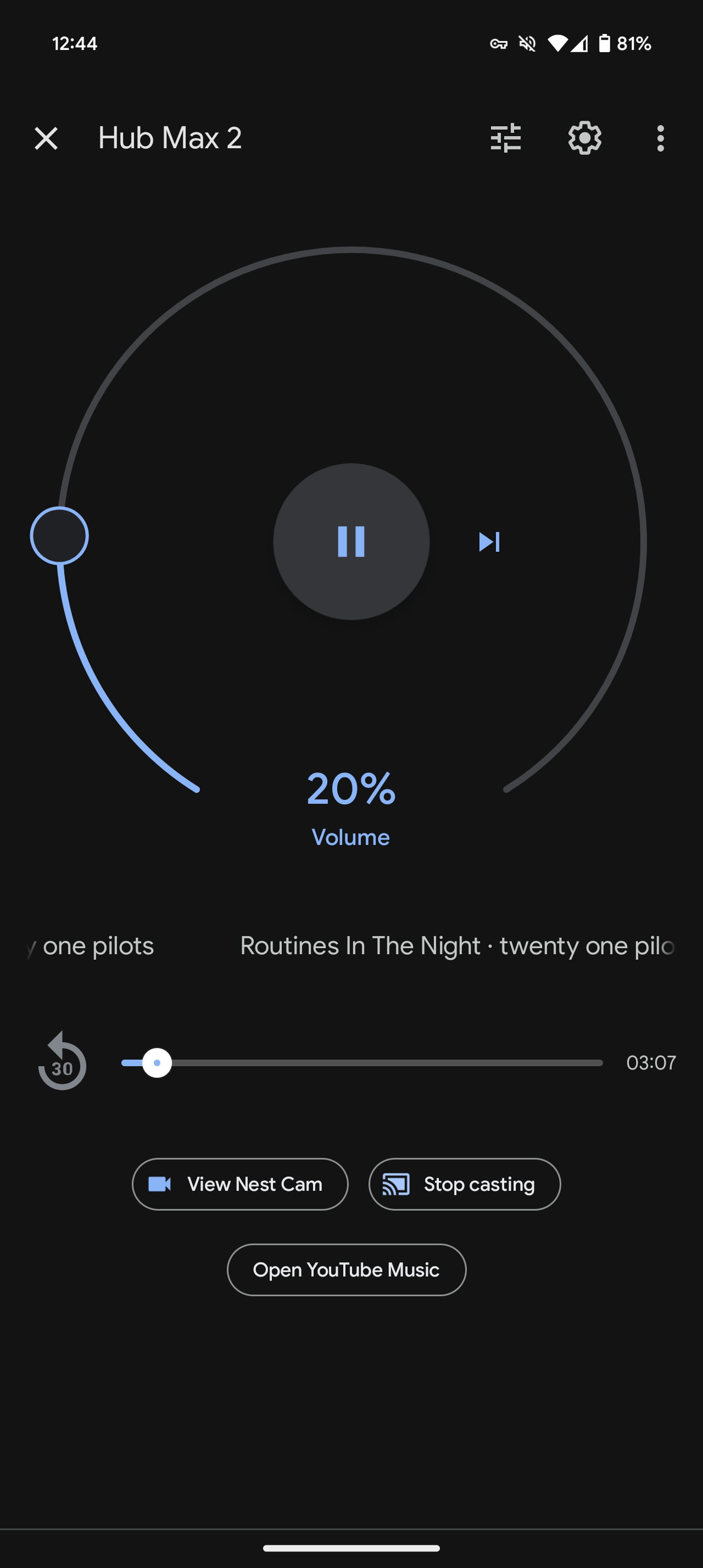Open the overflow menu
The image size is (703, 1568).
pyautogui.click(x=660, y=138)
